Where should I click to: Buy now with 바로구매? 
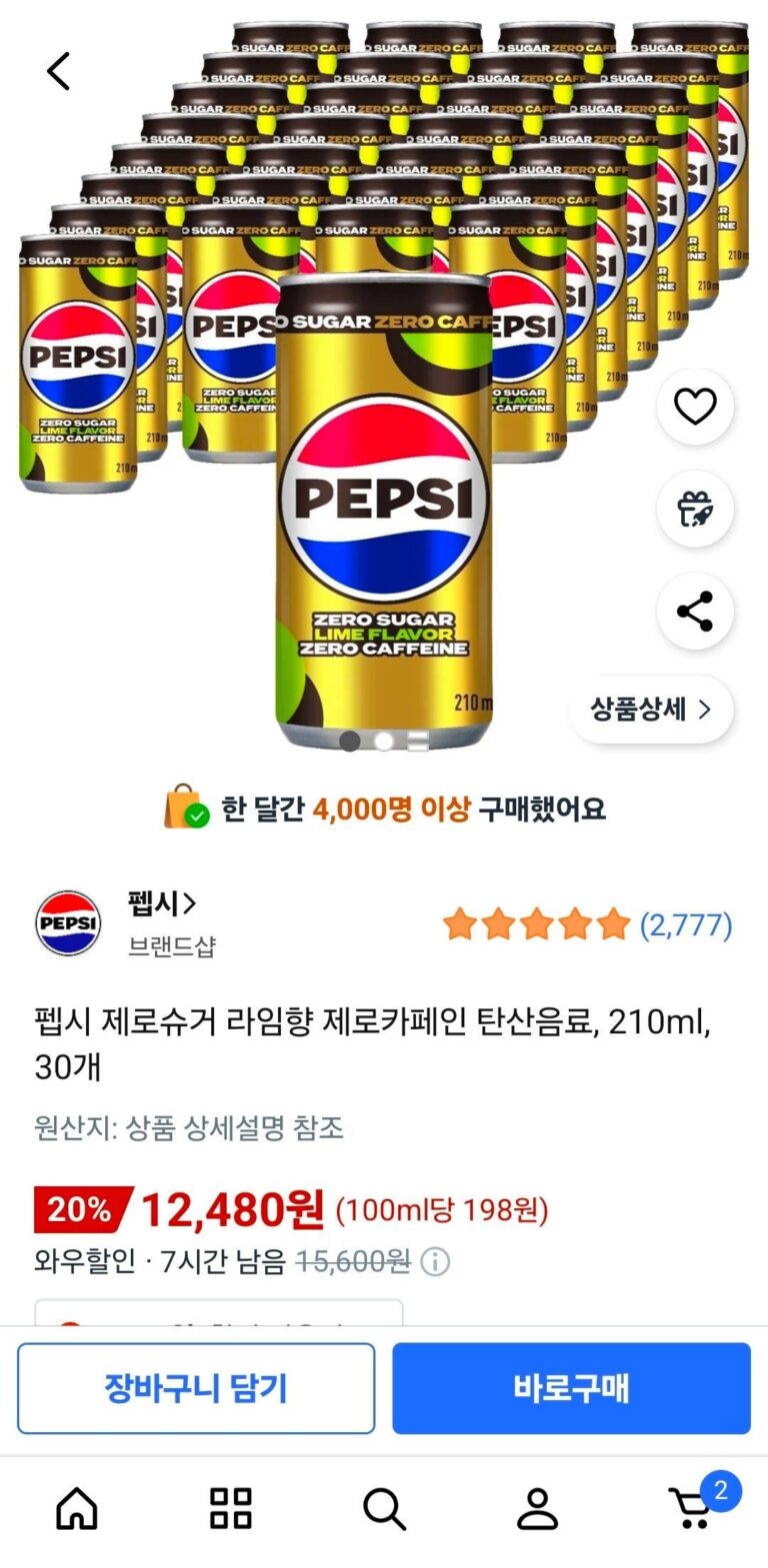(571, 1388)
